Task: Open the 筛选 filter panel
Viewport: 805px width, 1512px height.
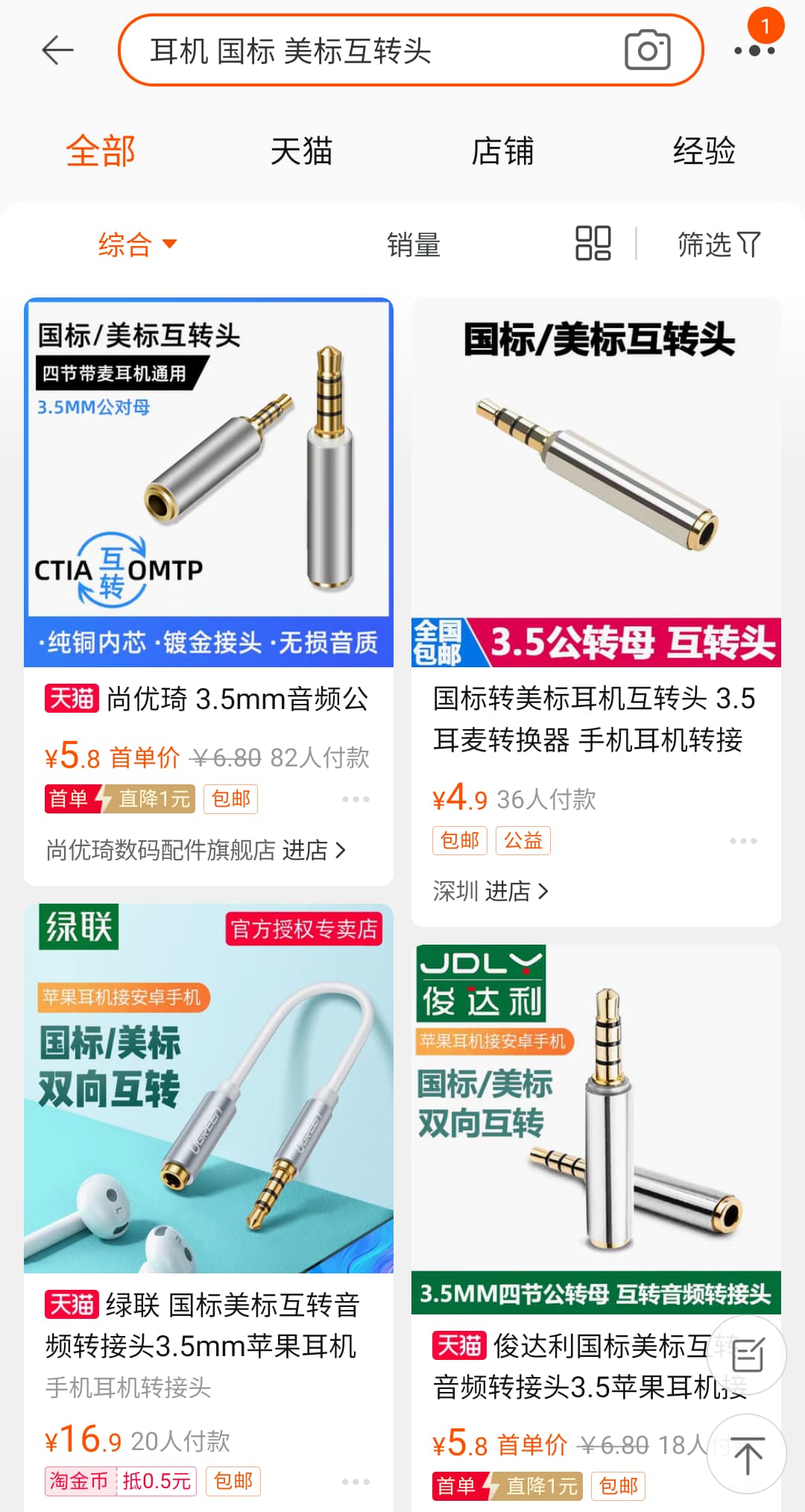Action: [x=719, y=244]
